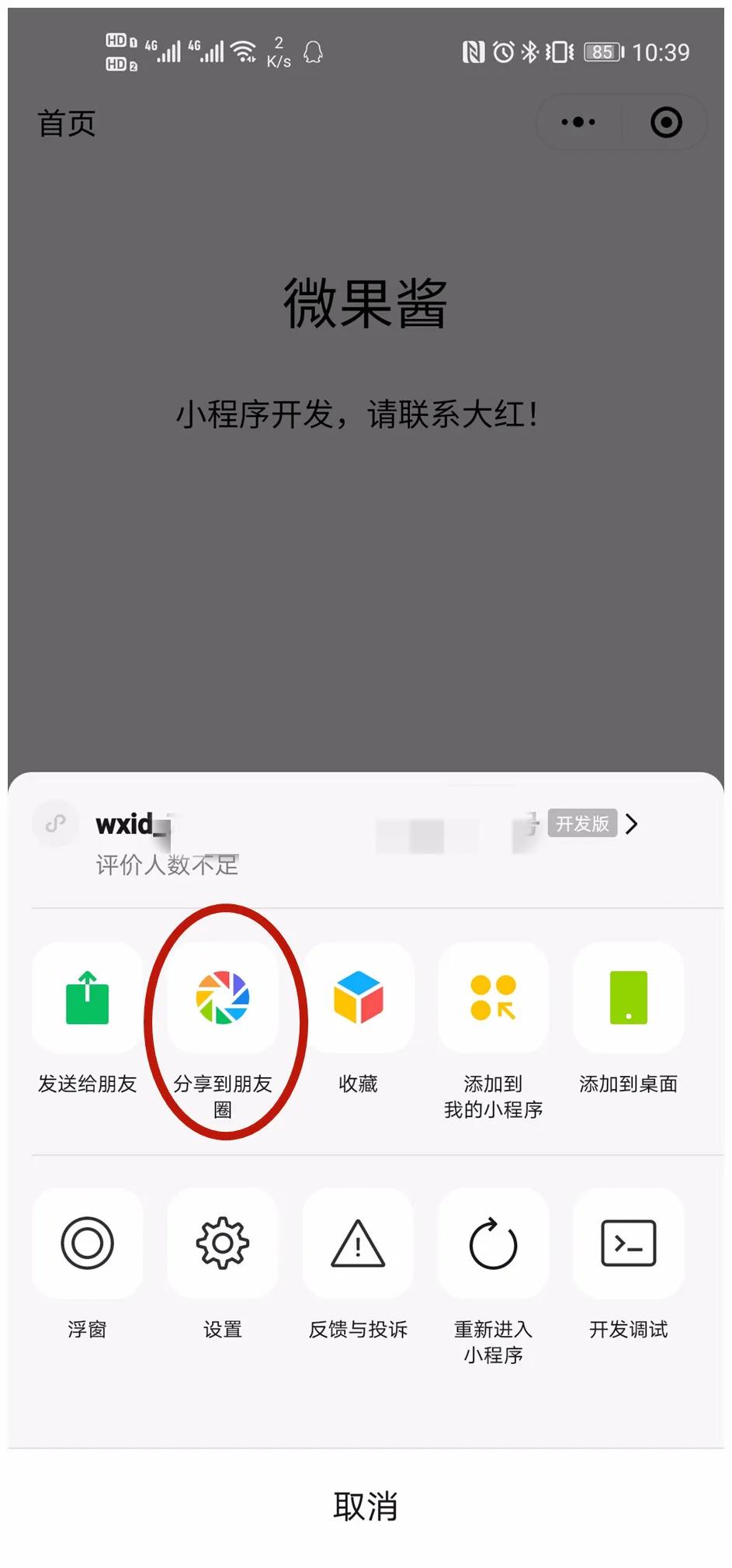Share via 分享到朋友圈
732x1568 pixels.
click(223, 998)
